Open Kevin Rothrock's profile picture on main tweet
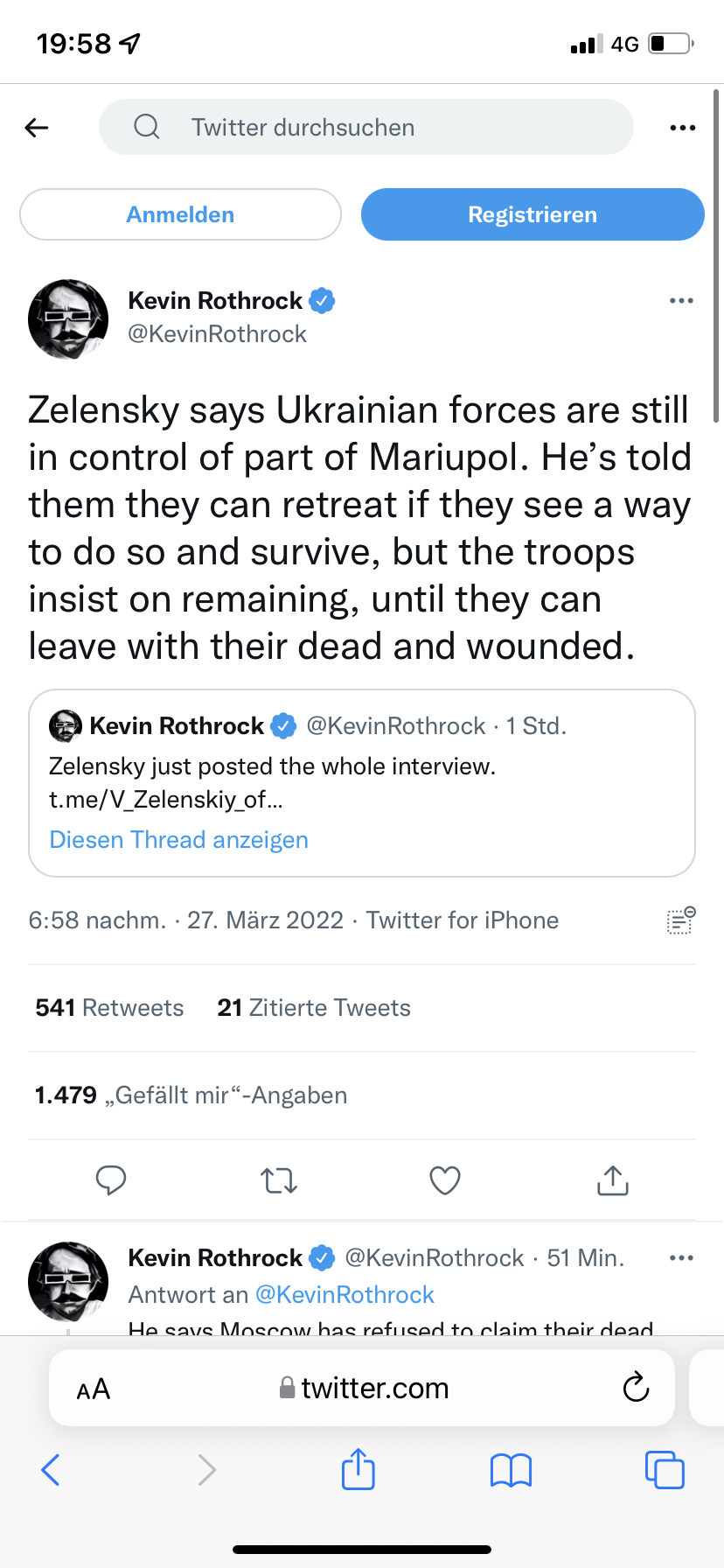Viewport: 724px width, 1568px height. [68, 318]
